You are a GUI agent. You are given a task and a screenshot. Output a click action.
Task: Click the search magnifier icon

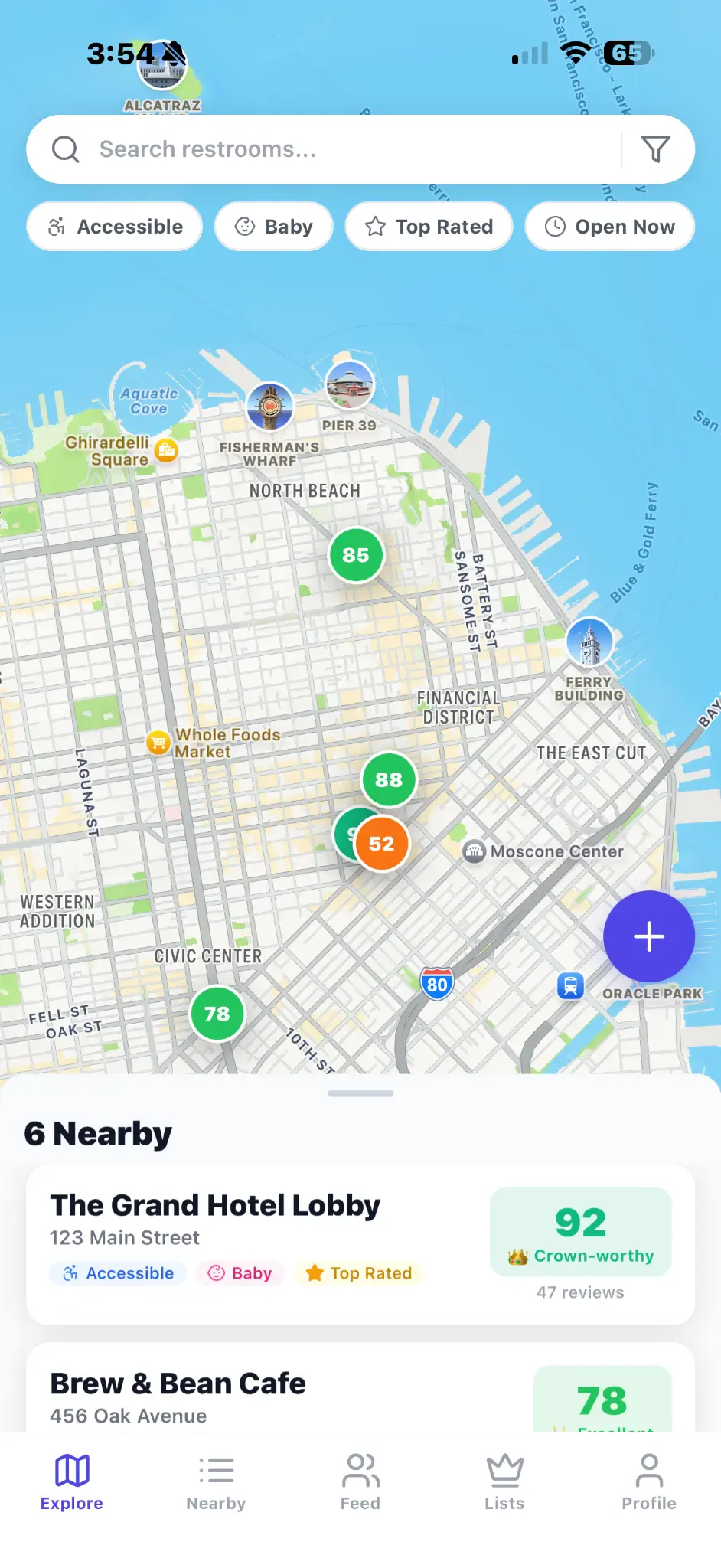[x=65, y=149]
